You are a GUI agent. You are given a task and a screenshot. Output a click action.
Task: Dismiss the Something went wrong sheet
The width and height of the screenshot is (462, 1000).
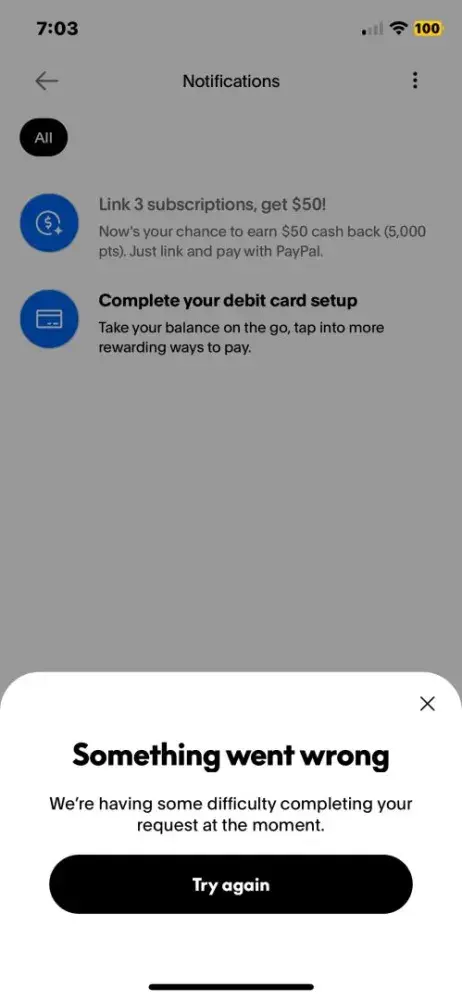point(428,703)
